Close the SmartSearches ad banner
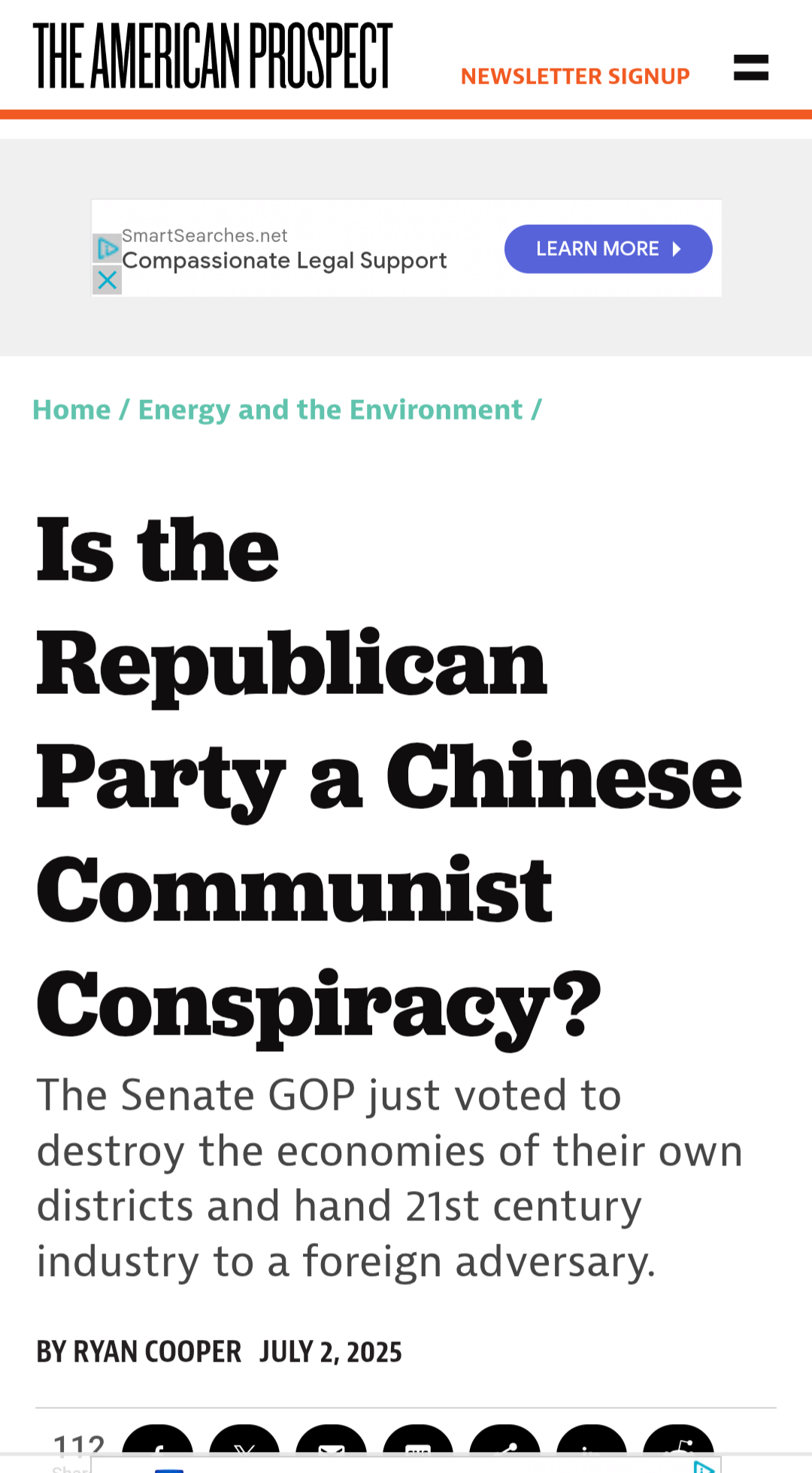Viewport: 812px width, 1473px height. [x=108, y=280]
